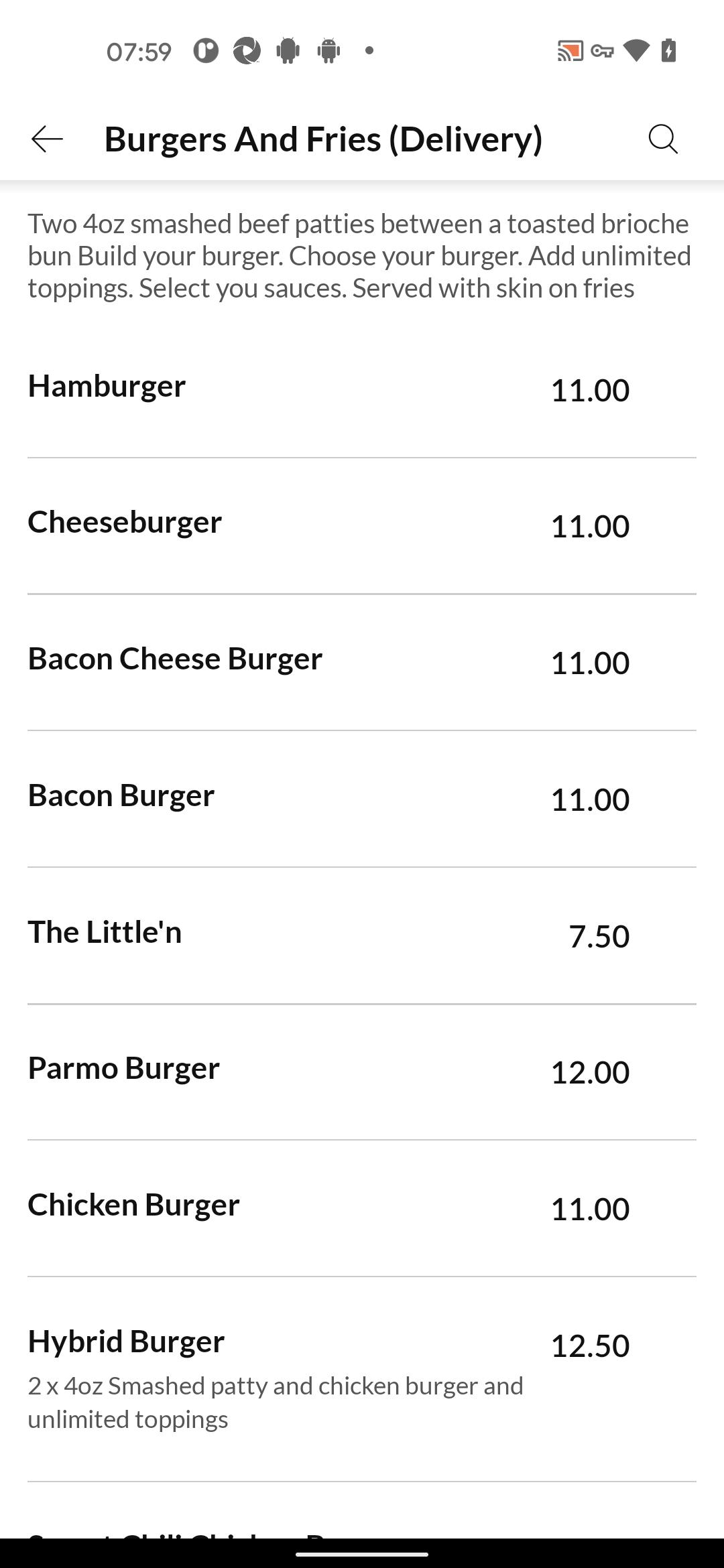724x1568 pixels.
Task: Select the Hamburger menu item
Action: pos(362,389)
